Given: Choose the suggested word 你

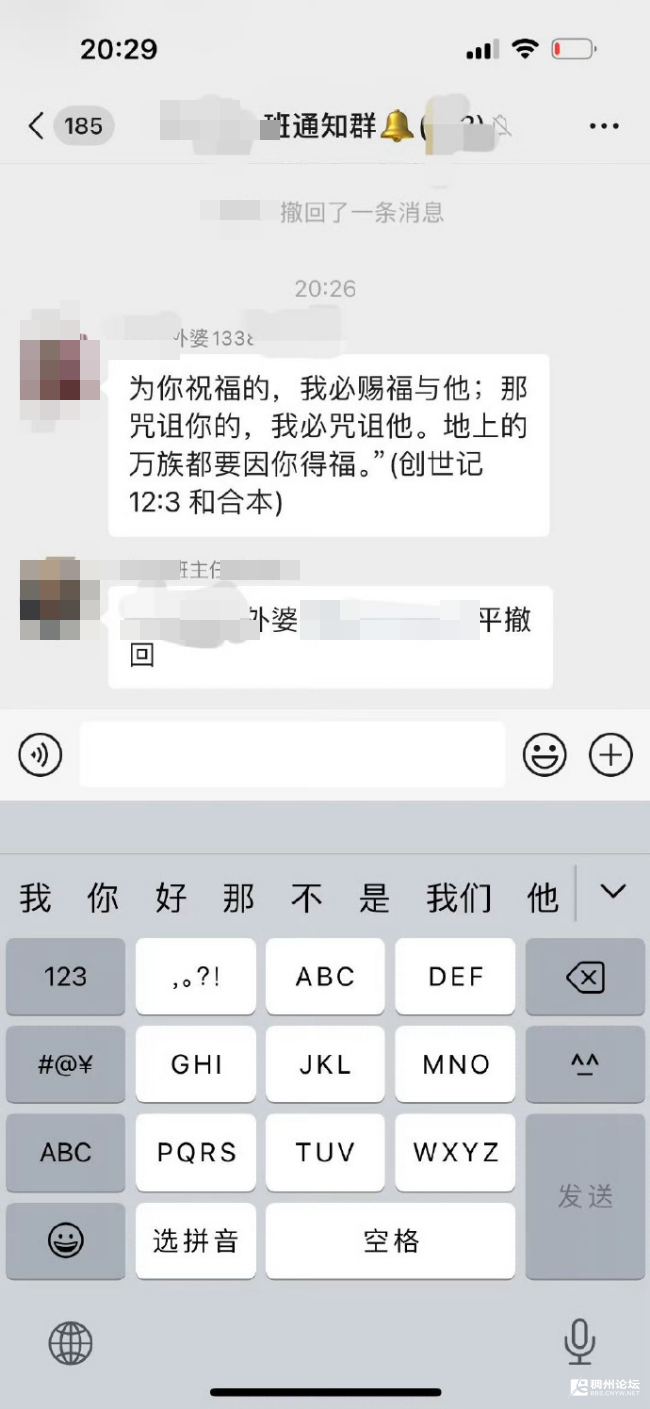Looking at the screenshot, I should click(x=103, y=898).
